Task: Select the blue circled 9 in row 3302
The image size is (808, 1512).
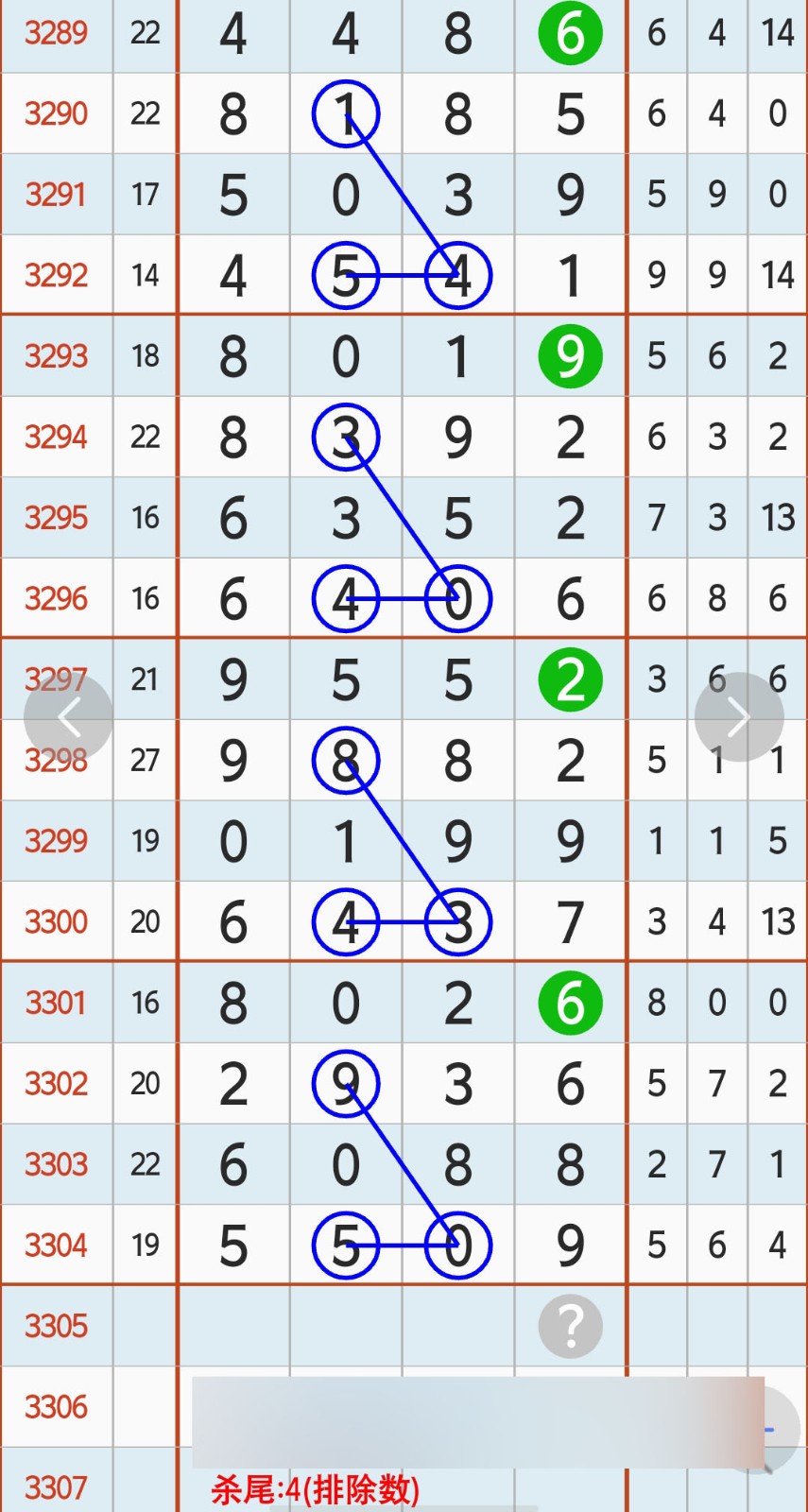Action: click(x=346, y=1084)
